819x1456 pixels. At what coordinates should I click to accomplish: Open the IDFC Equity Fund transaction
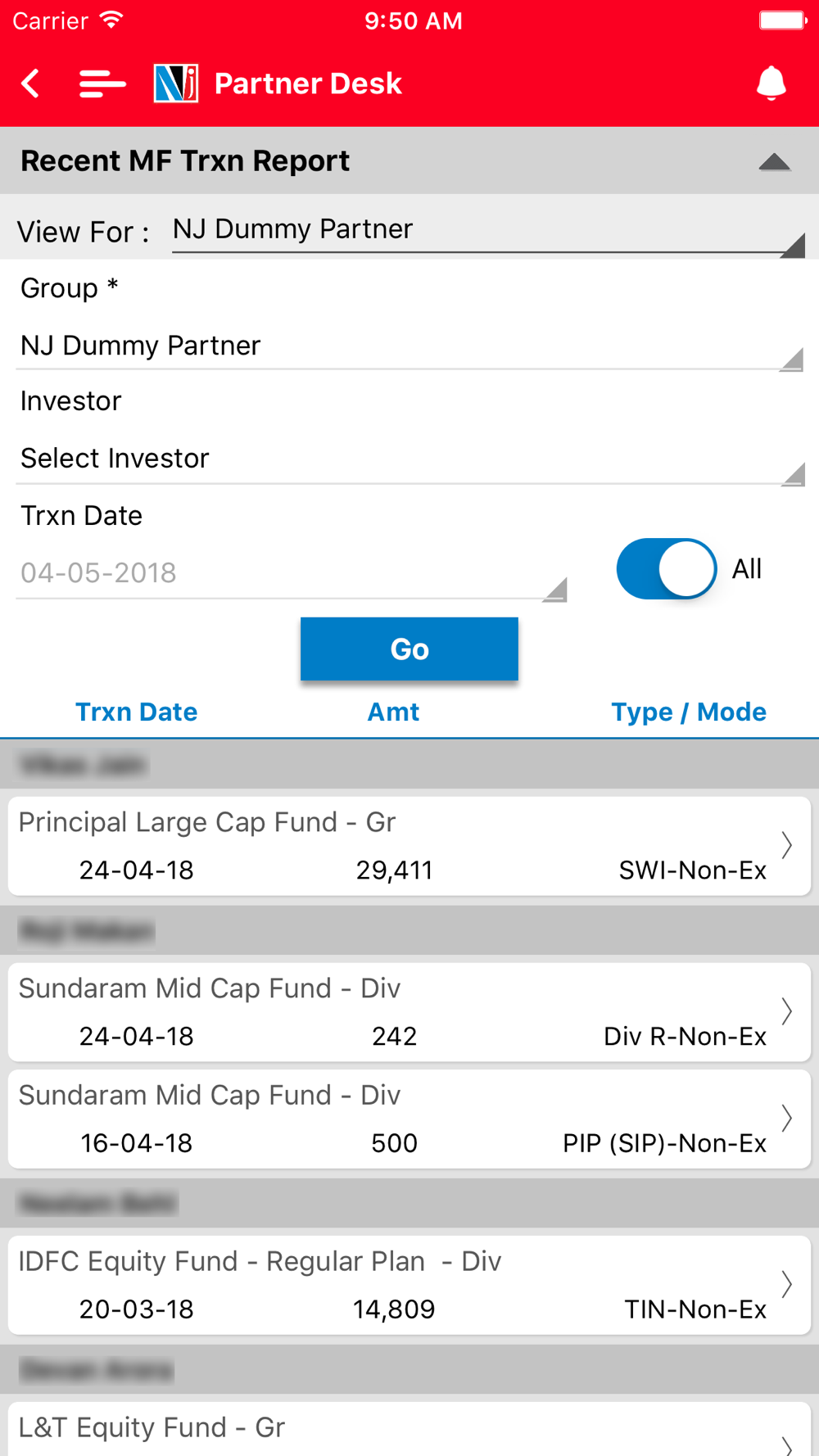(x=409, y=1285)
